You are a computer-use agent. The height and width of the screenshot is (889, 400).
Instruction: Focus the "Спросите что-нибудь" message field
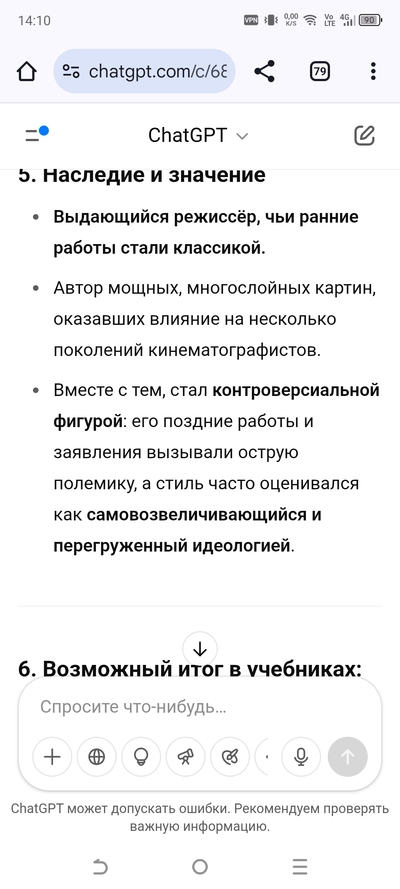[200, 707]
